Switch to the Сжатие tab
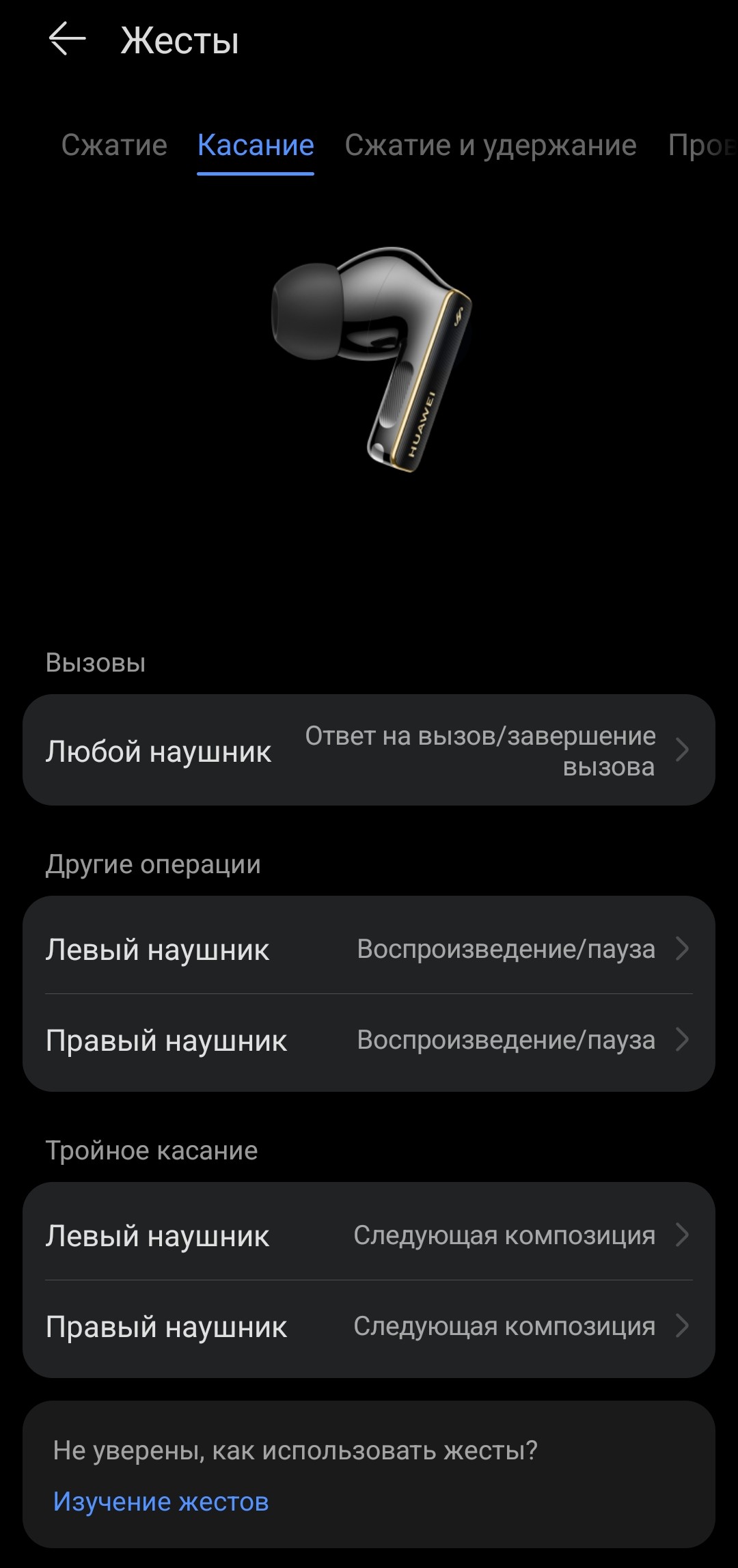 pyautogui.click(x=114, y=145)
